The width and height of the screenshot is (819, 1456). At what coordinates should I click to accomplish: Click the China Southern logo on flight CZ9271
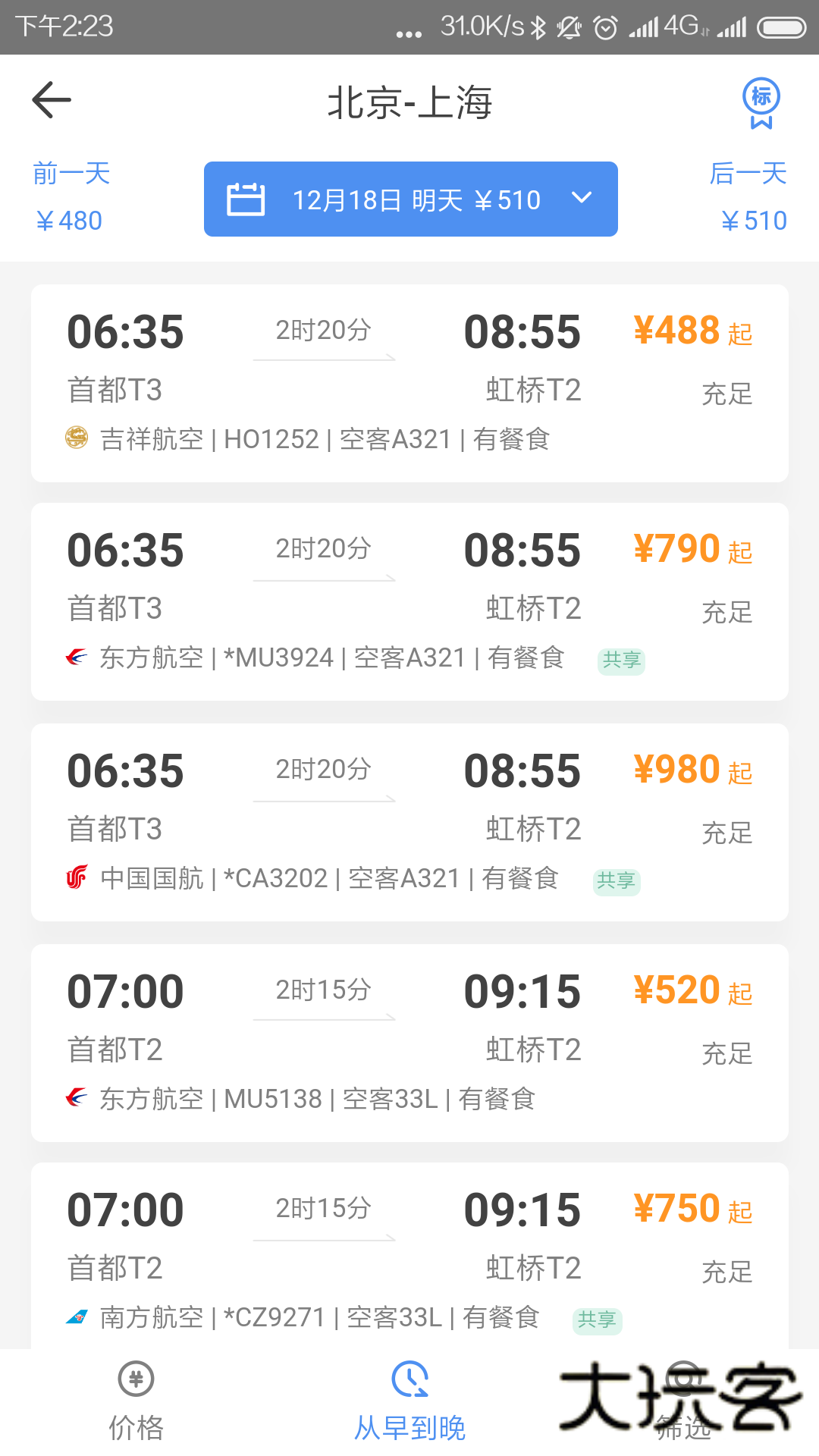point(76,1317)
